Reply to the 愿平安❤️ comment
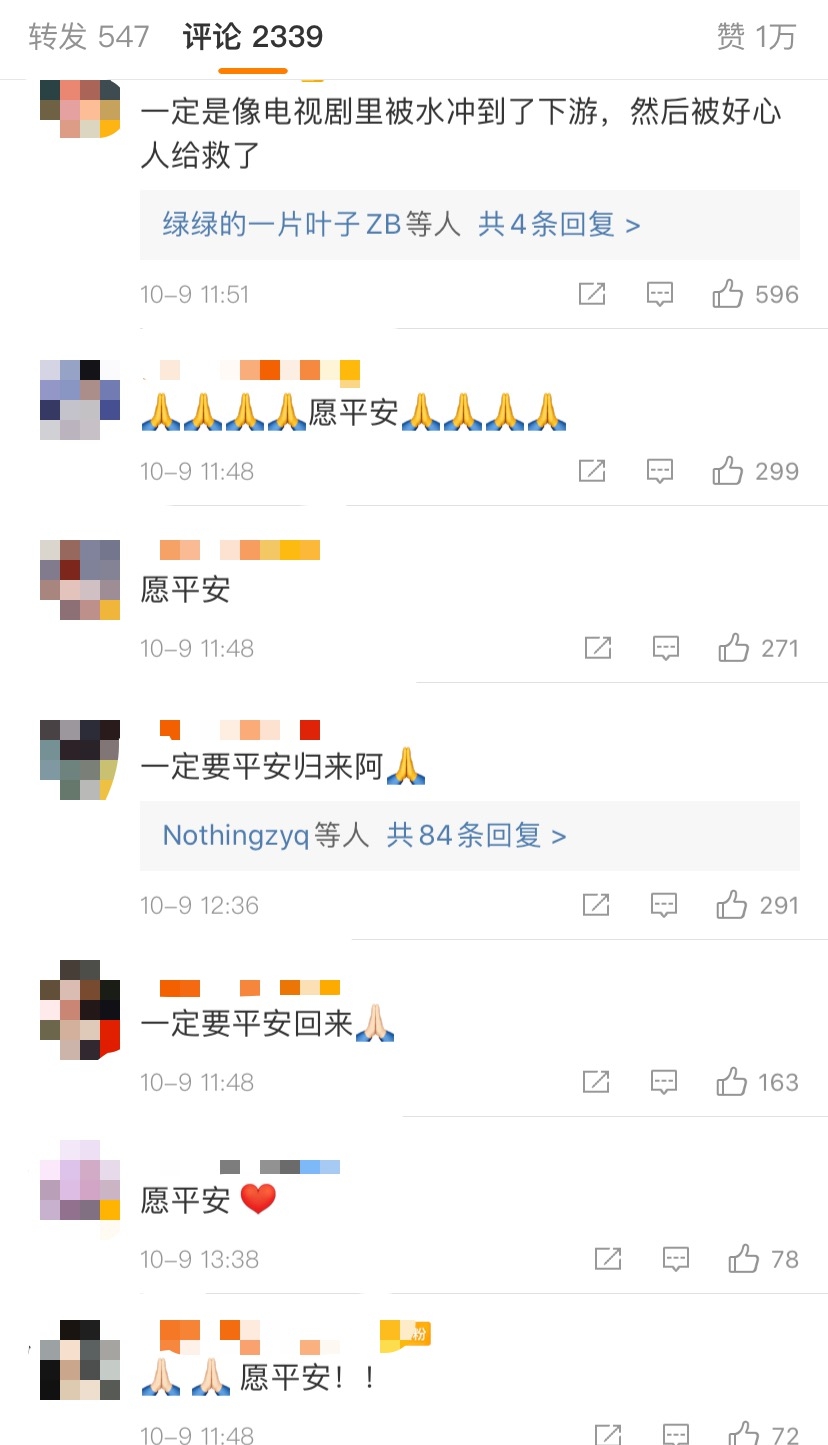828x1445 pixels. point(676,1259)
